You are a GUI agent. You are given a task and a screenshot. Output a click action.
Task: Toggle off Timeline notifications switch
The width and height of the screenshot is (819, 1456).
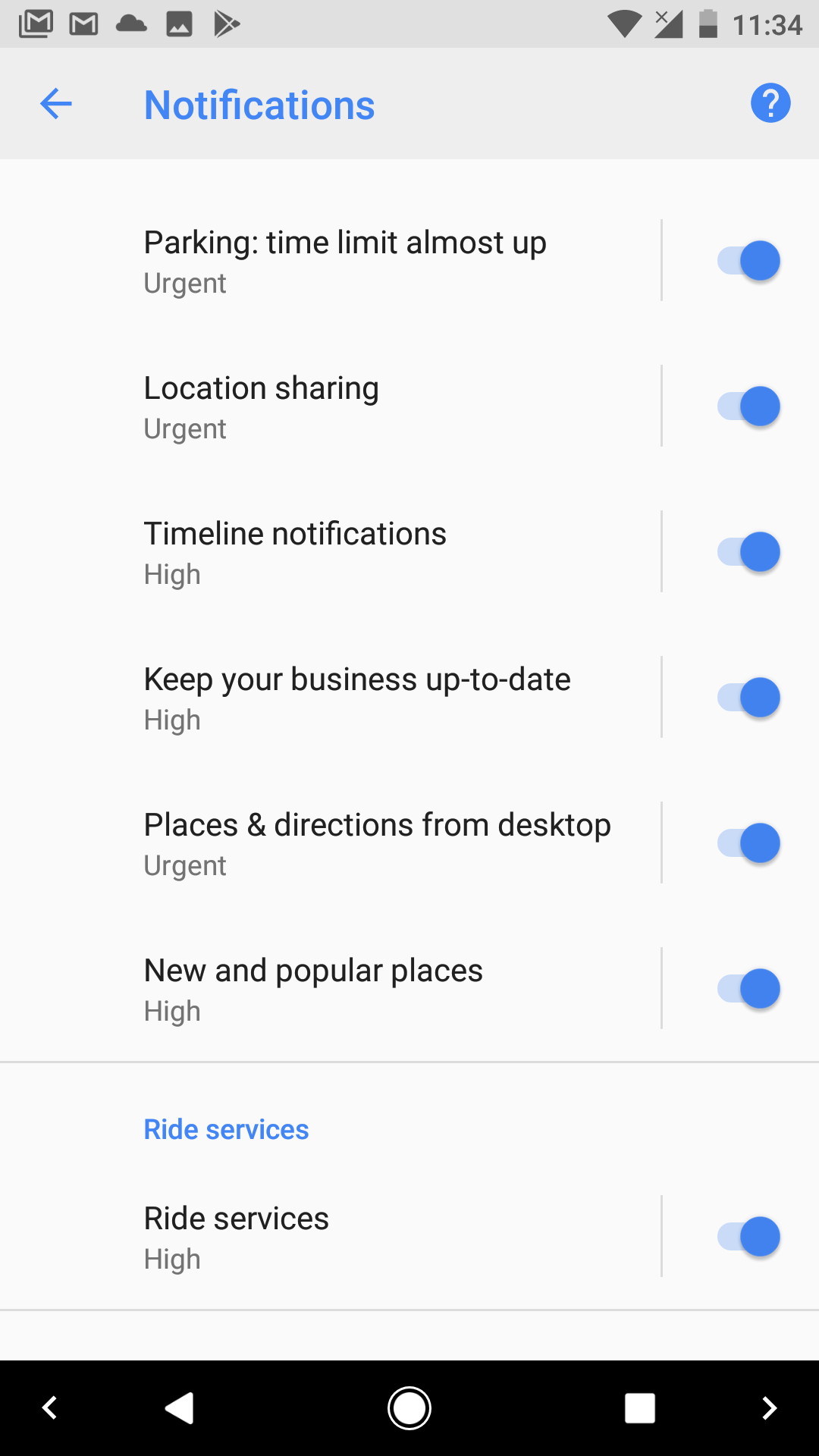pos(748,552)
